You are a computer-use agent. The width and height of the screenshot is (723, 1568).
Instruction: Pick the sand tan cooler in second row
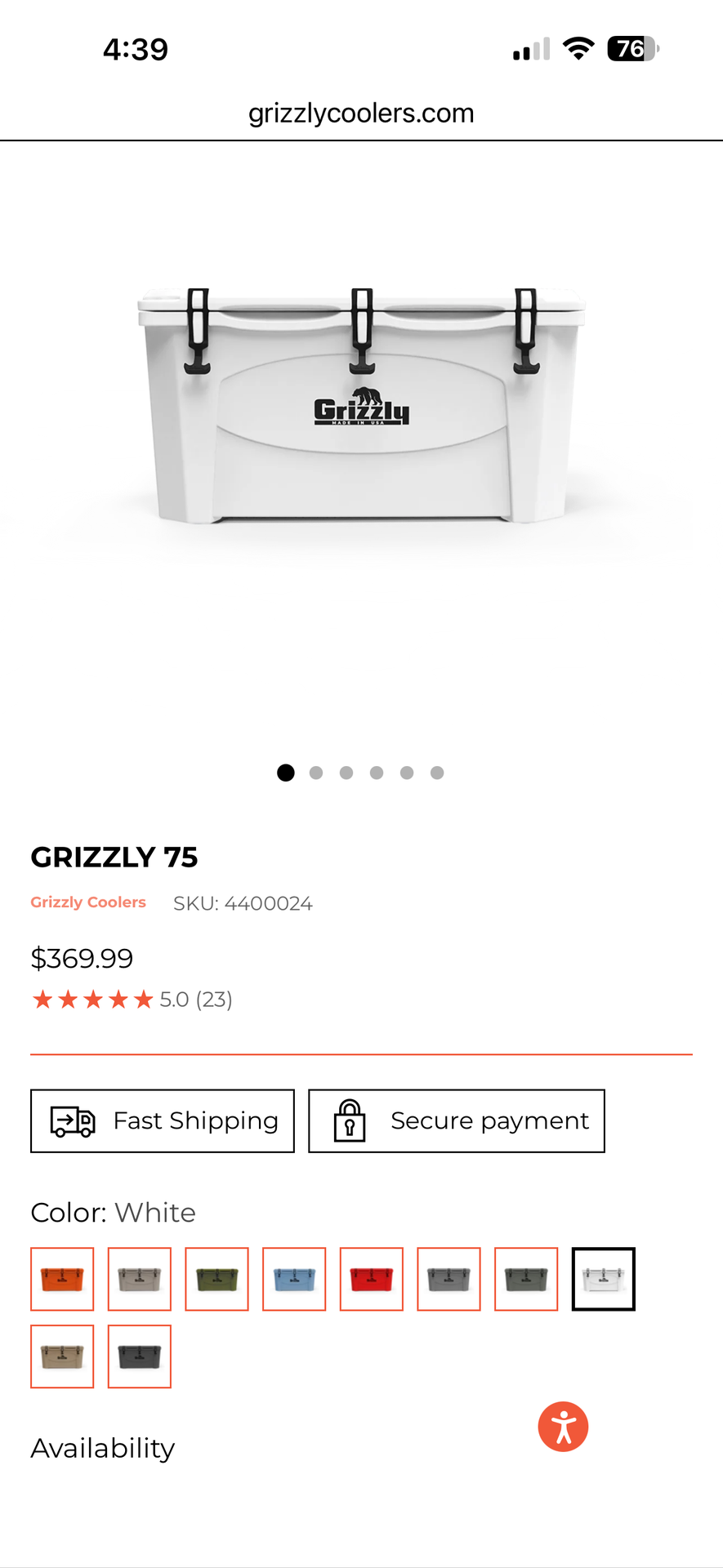point(62,1356)
